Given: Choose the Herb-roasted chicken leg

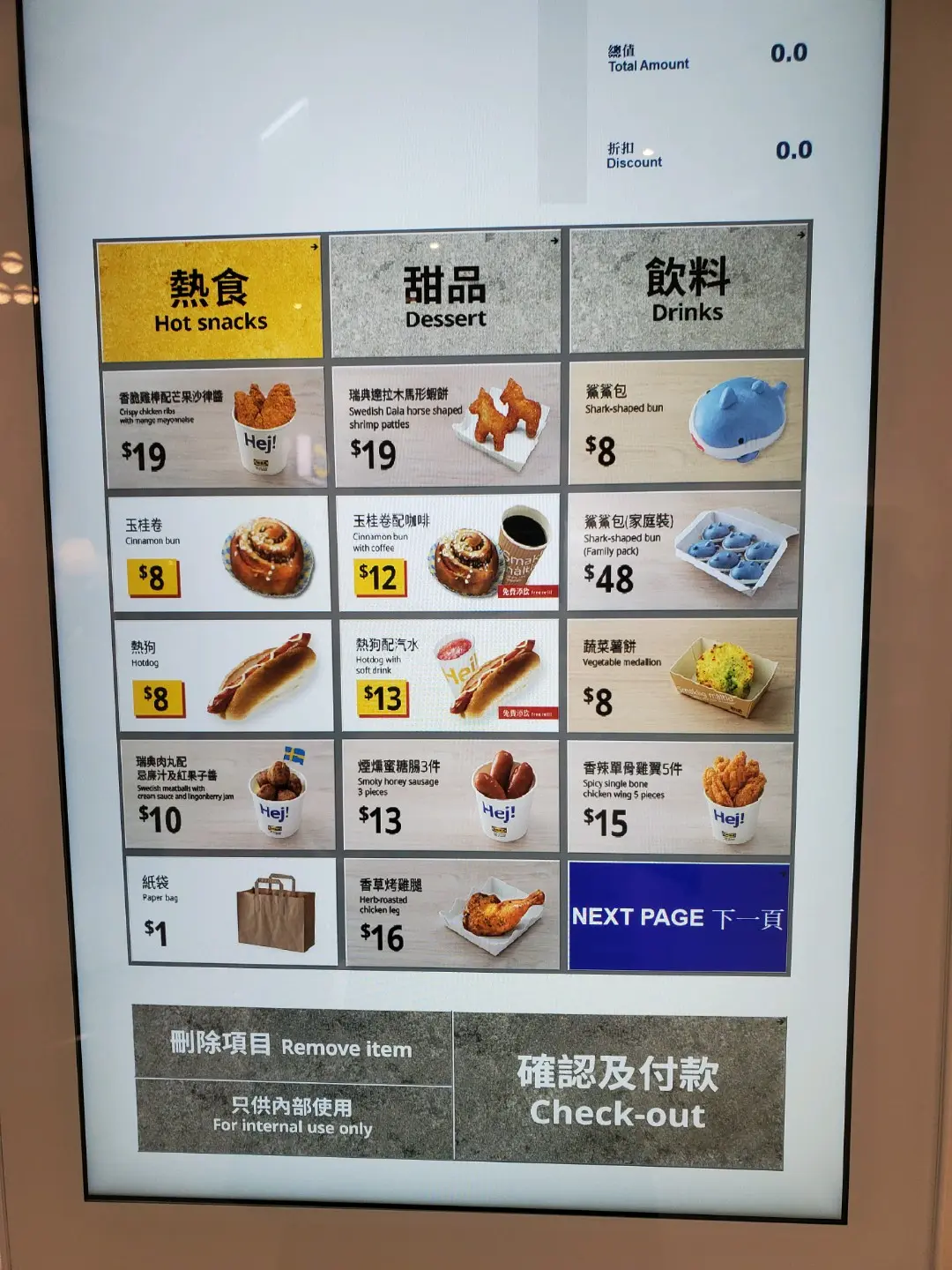Looking at the screenshot, I should (x=452, y=914).
